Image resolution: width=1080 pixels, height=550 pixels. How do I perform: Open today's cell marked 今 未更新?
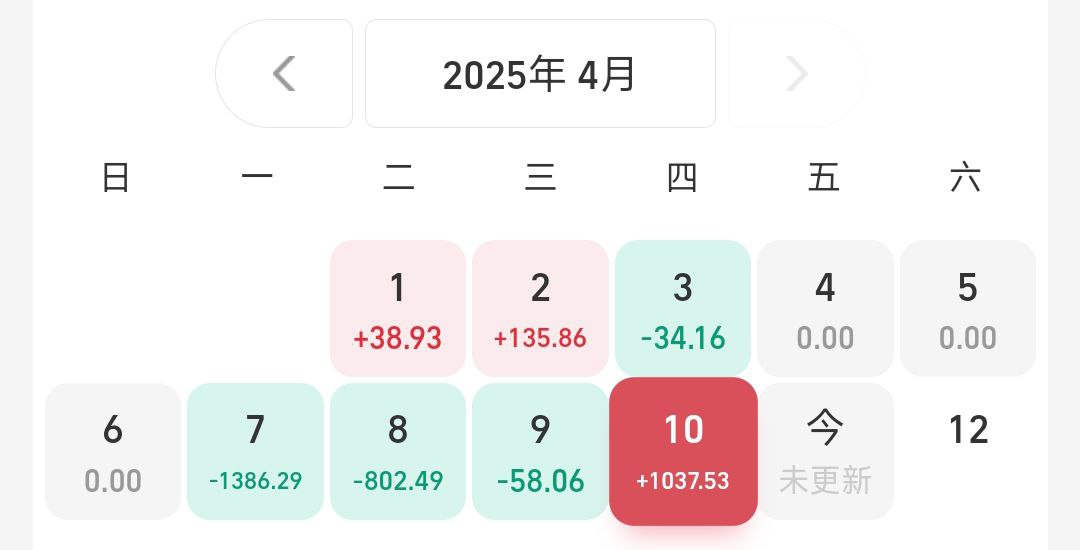pyautogui.click(x=825, y=451)
